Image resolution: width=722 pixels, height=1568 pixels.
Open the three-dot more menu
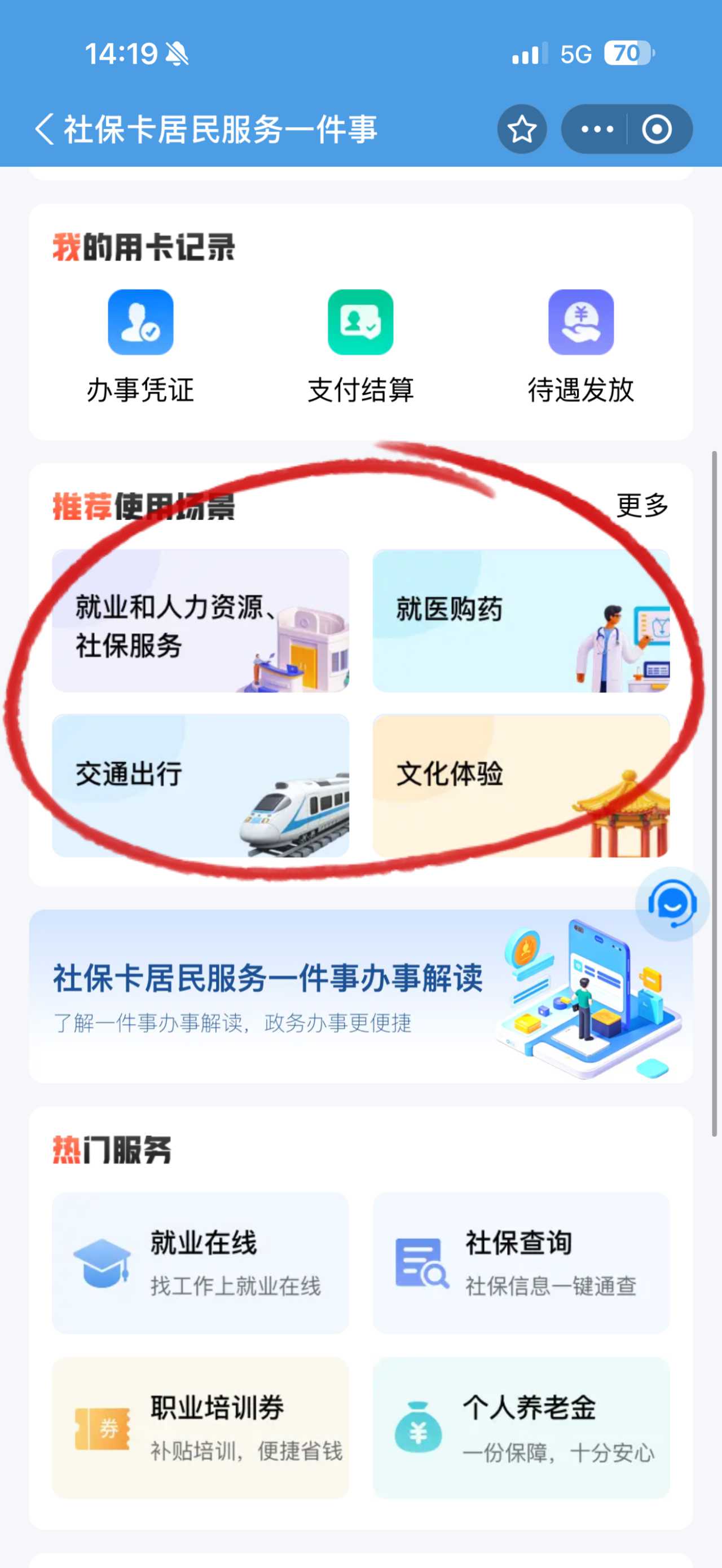tap(597, 129)
